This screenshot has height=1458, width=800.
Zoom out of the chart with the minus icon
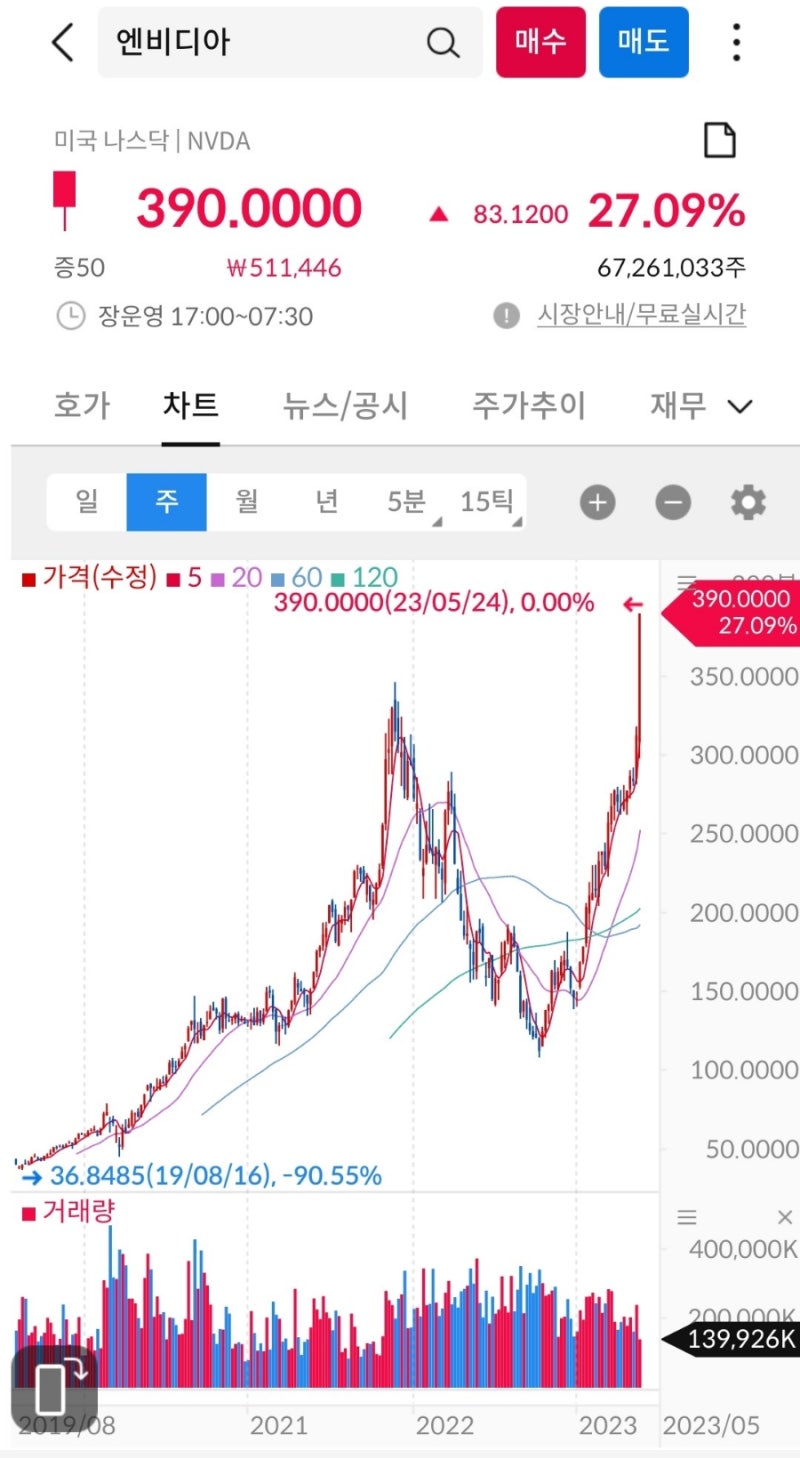coord(673,503)
